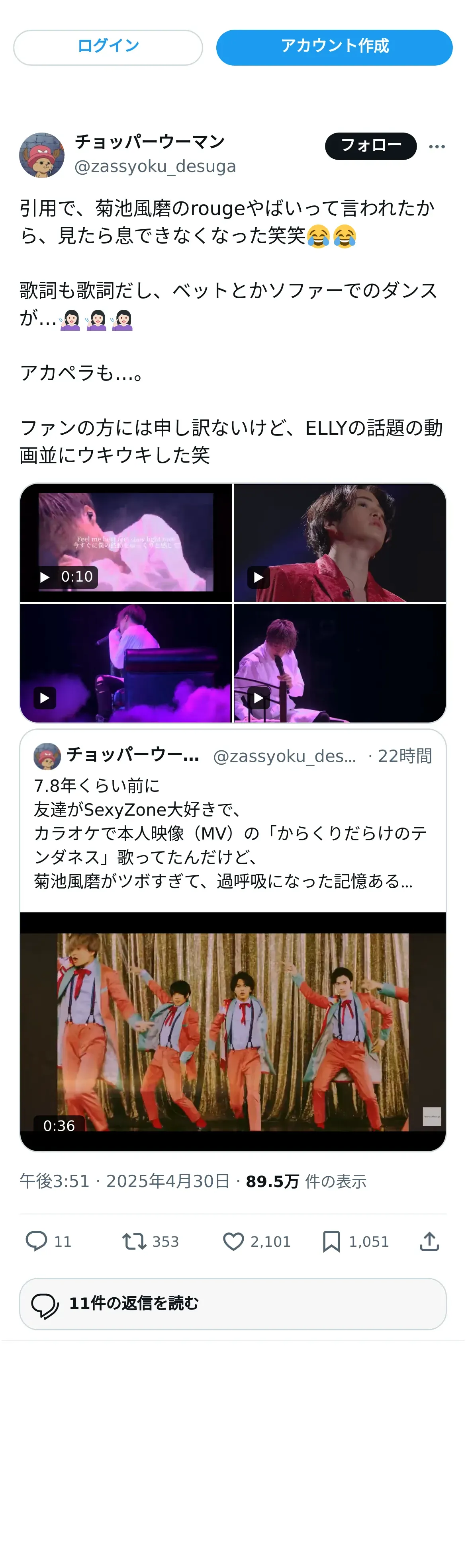466x1568 pixels.
Task: Open 11件の返信を読む to read replies
Action: [x=233, y=1303]
